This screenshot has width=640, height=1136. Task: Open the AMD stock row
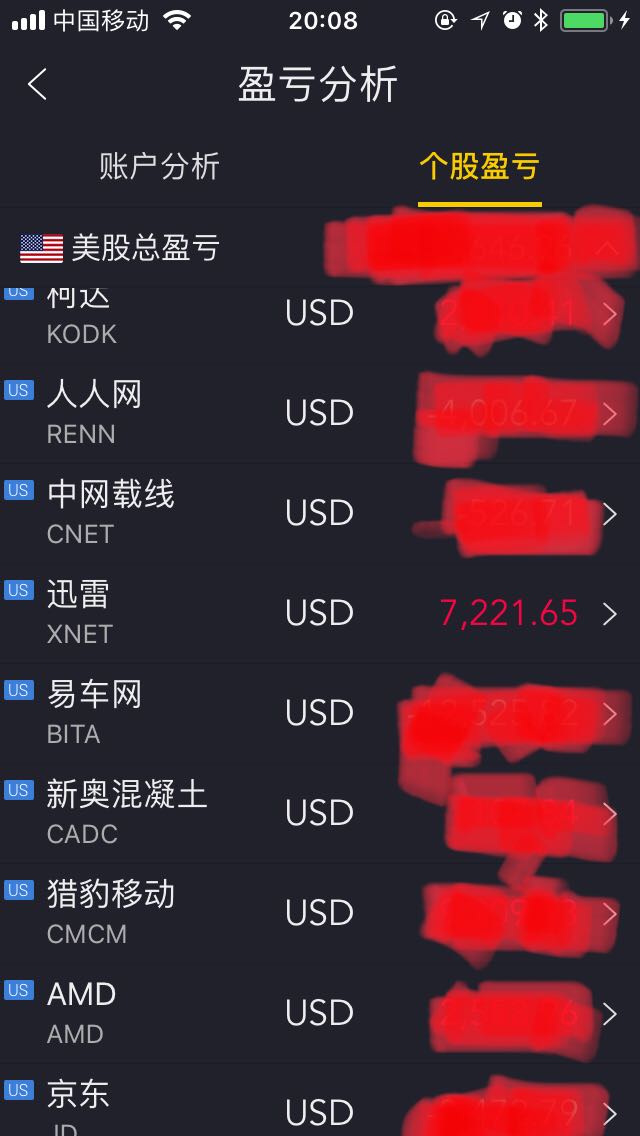tap(320, 1014)
